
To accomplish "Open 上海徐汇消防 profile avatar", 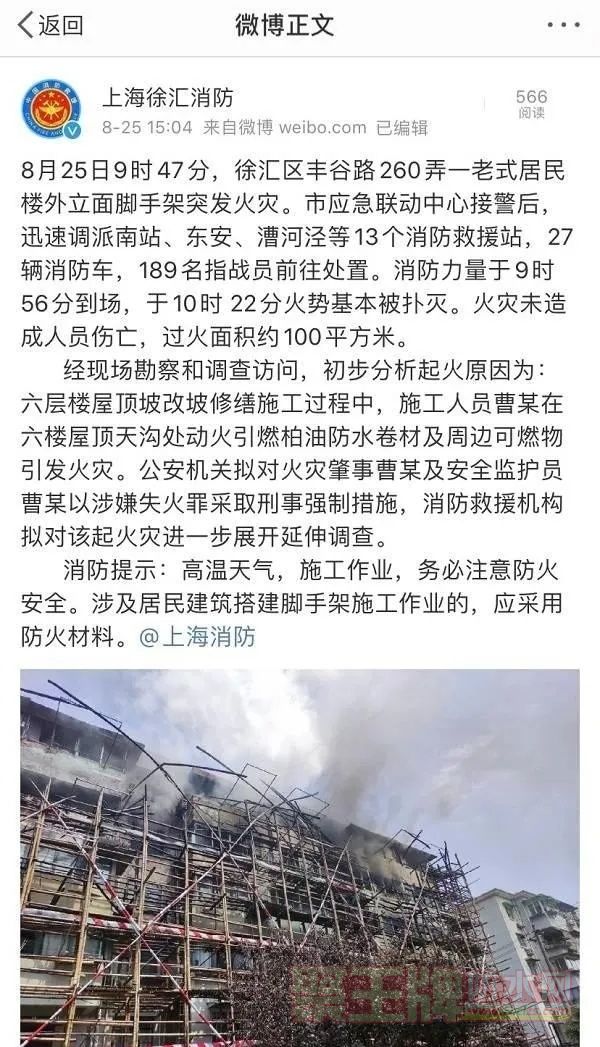I will (51, 108).
